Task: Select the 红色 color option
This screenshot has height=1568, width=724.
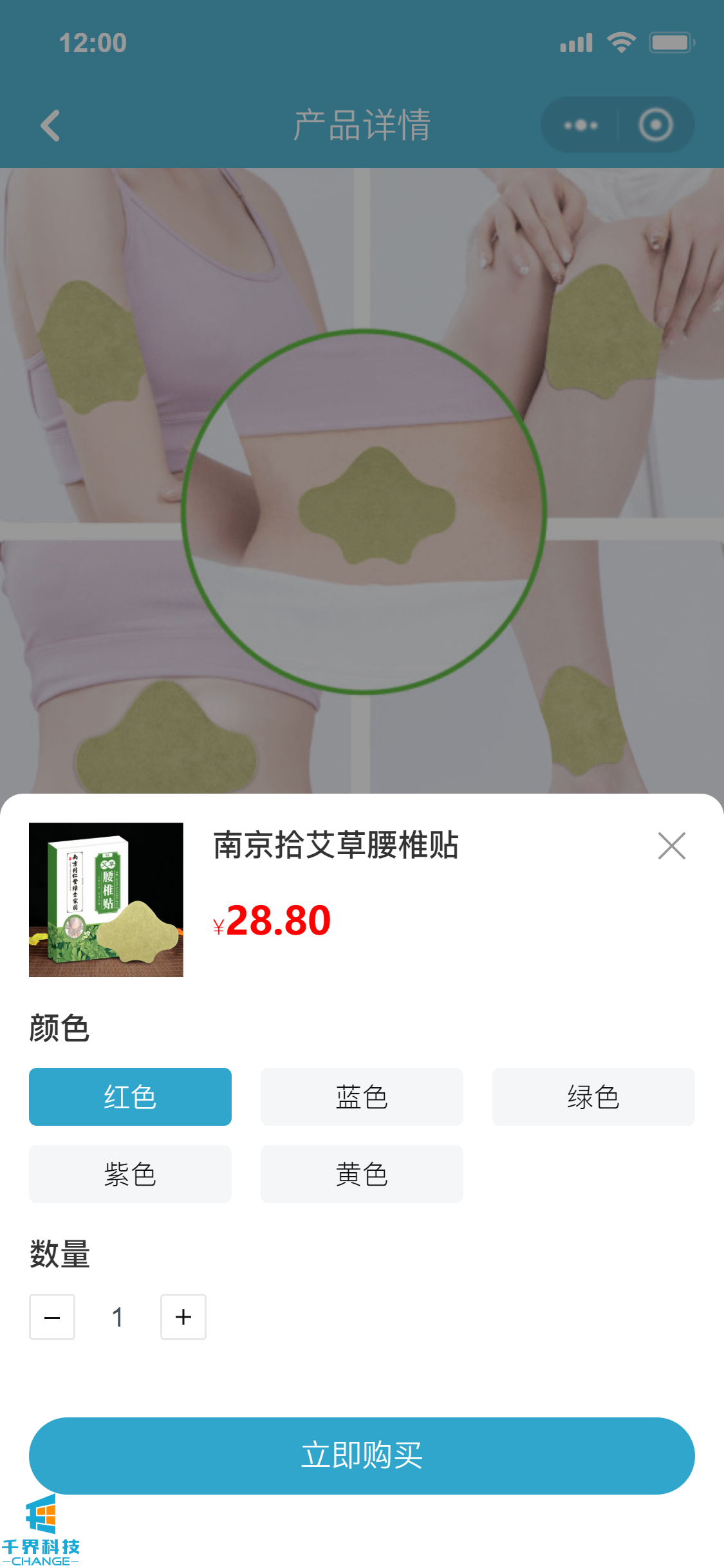Action: (x=130, y=1097)
